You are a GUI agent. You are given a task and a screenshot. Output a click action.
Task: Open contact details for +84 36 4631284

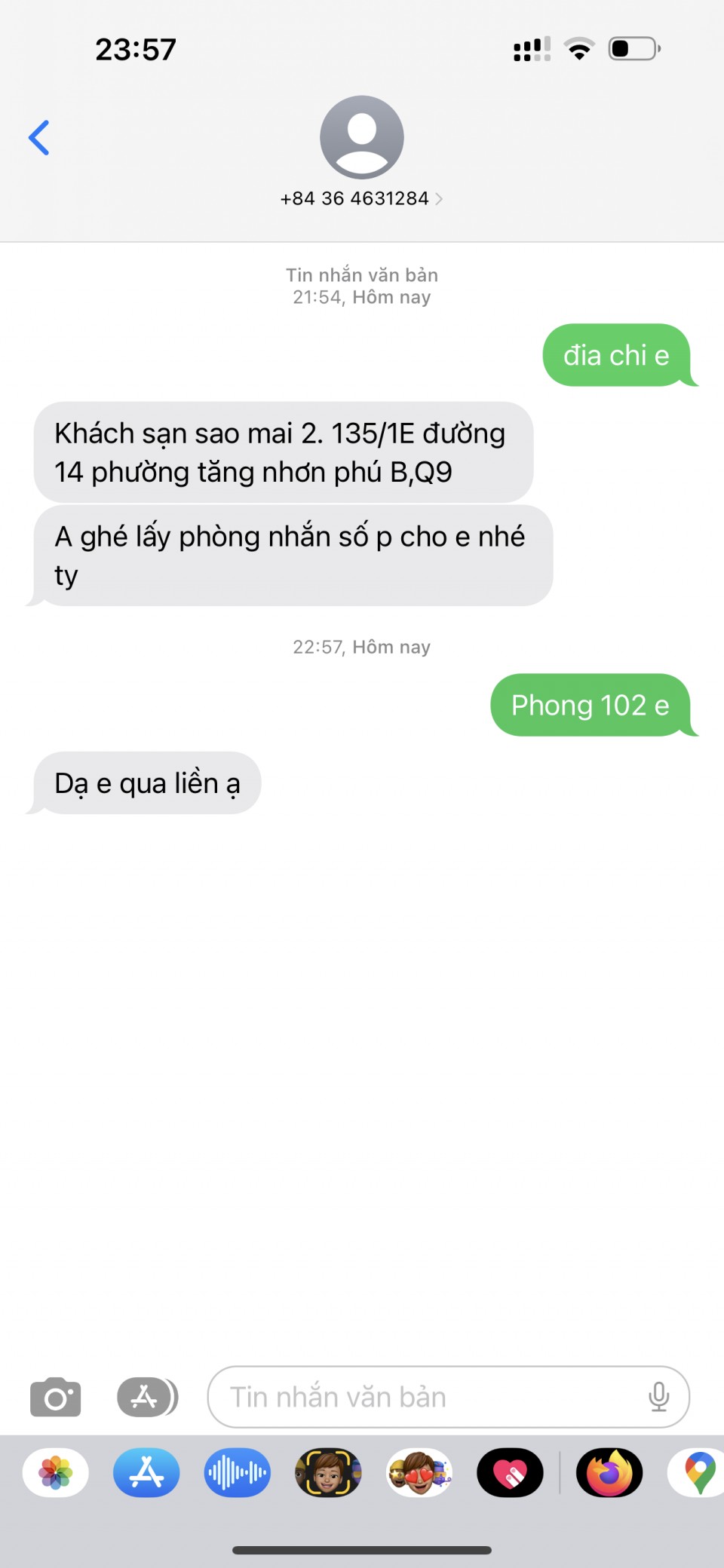pyautogui.click(x=361, y=198)
